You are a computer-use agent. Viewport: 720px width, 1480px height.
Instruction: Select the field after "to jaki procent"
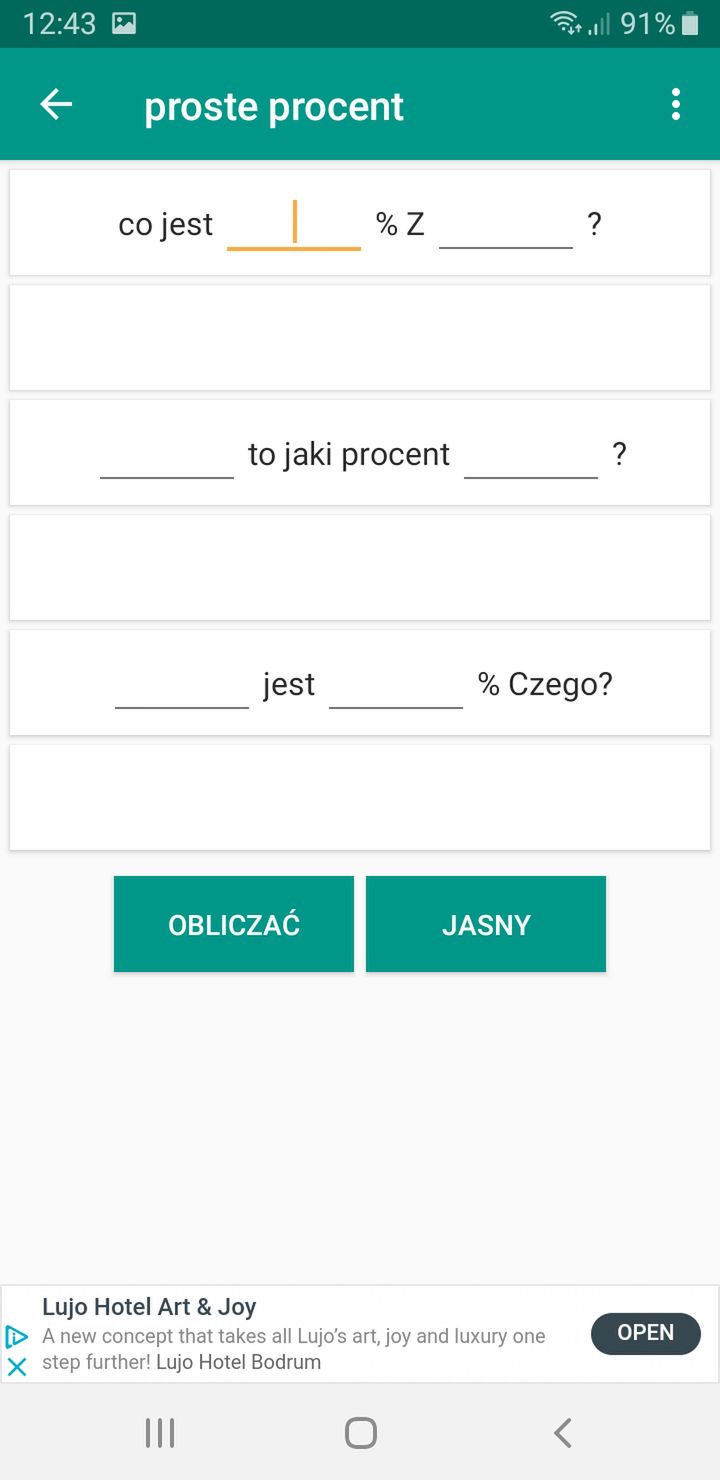tap(531, 454)
